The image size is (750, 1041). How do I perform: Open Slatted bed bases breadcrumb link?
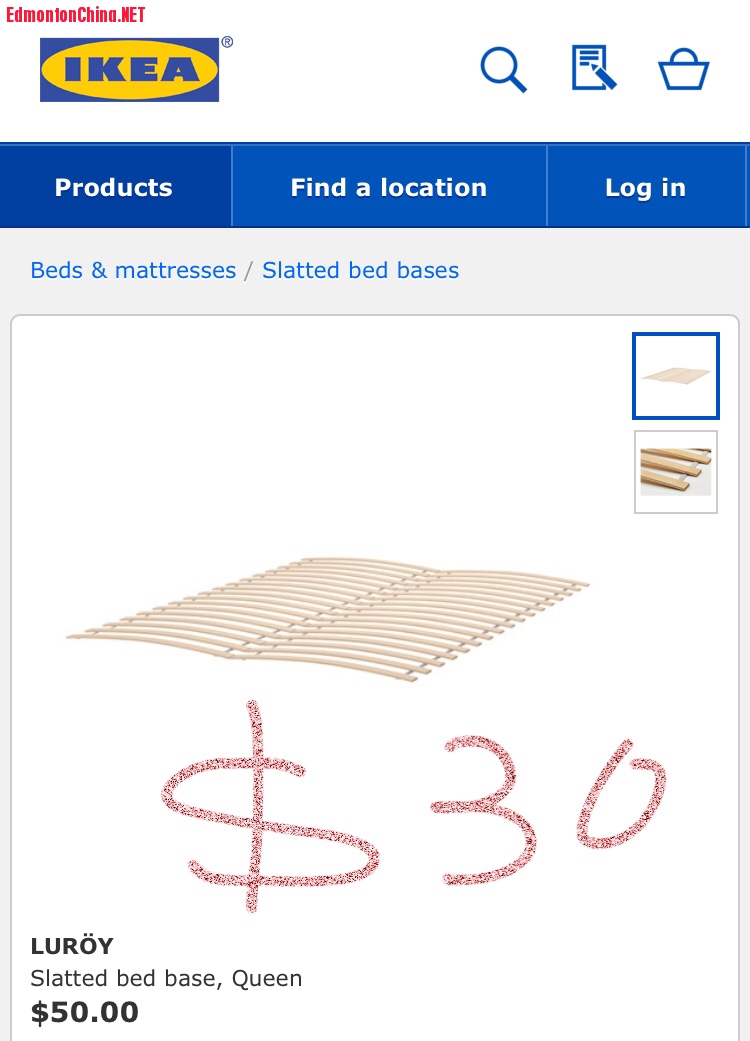point(360,270)
